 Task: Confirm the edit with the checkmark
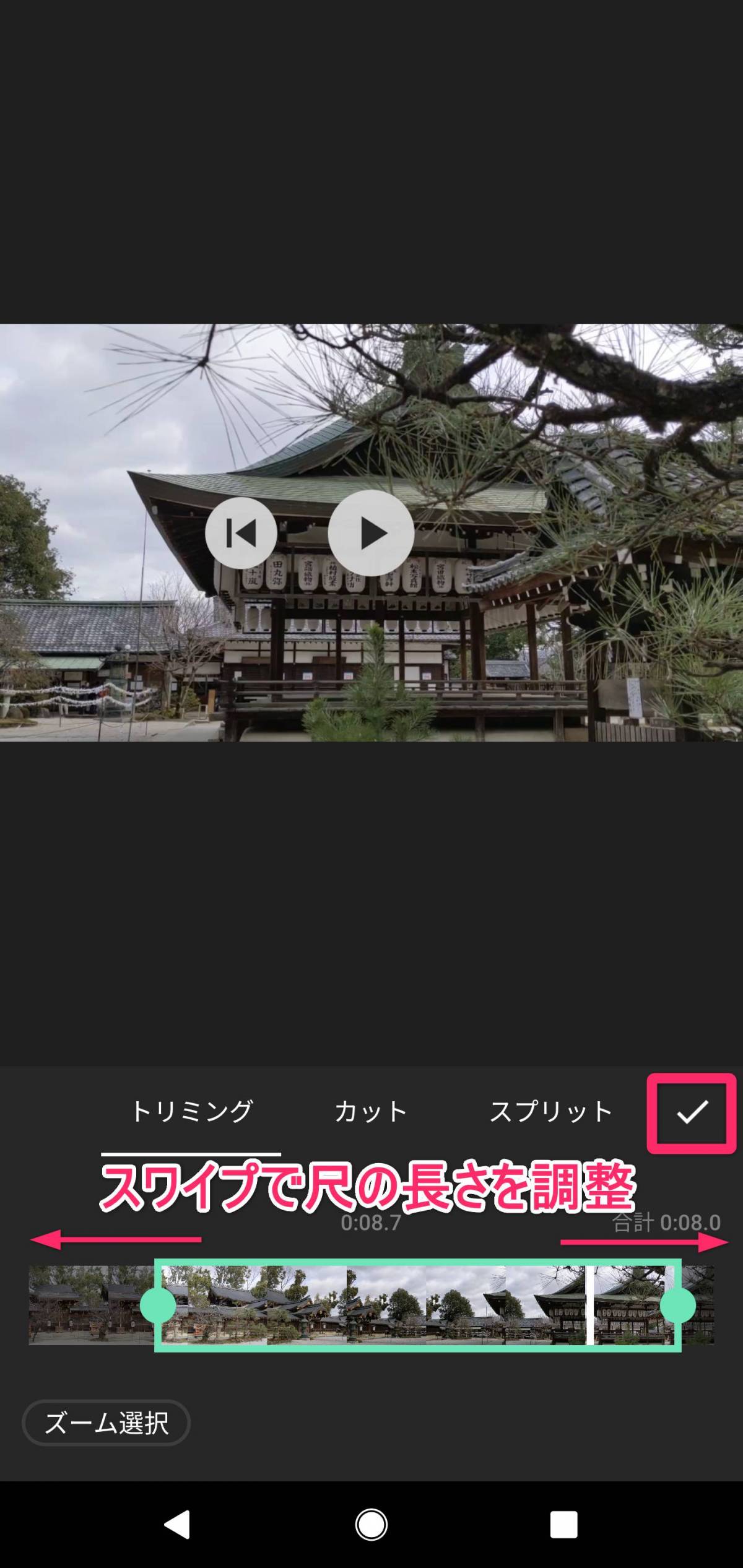click(692, 1112)
